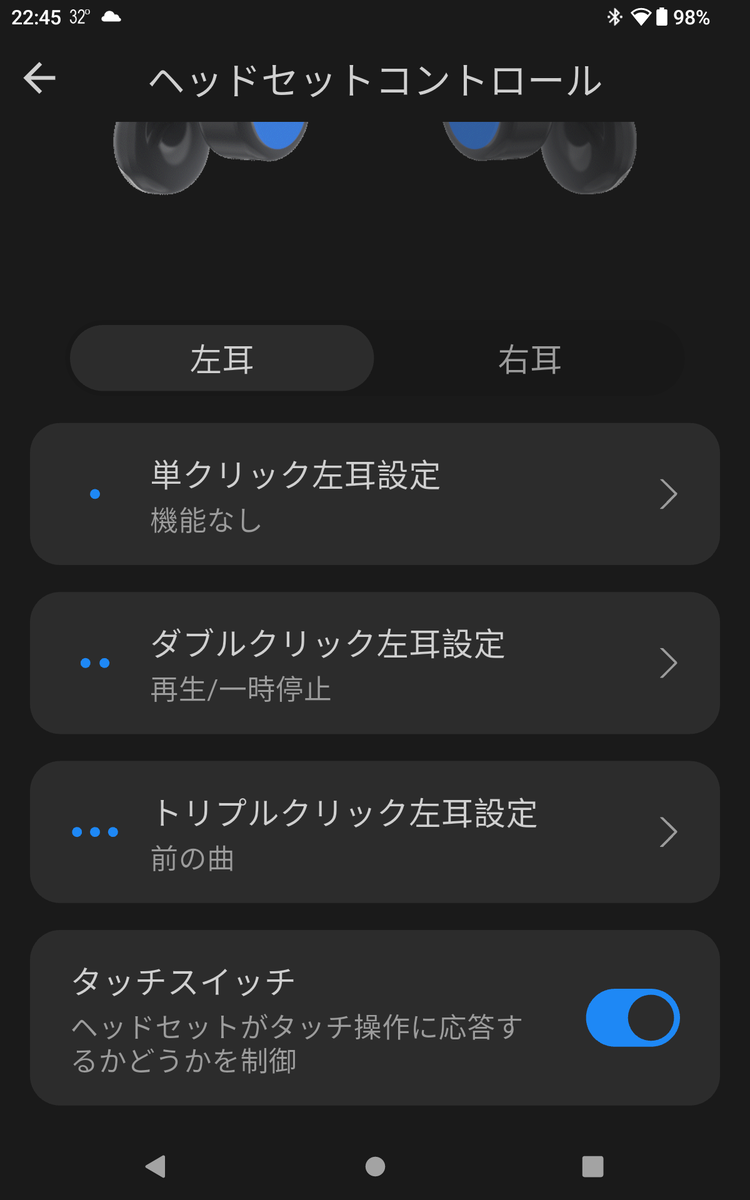Viewport: 750px width, 1200px height.
Task: Open recent apps from the navigation bar
Action: click(x=593, y=1165)
